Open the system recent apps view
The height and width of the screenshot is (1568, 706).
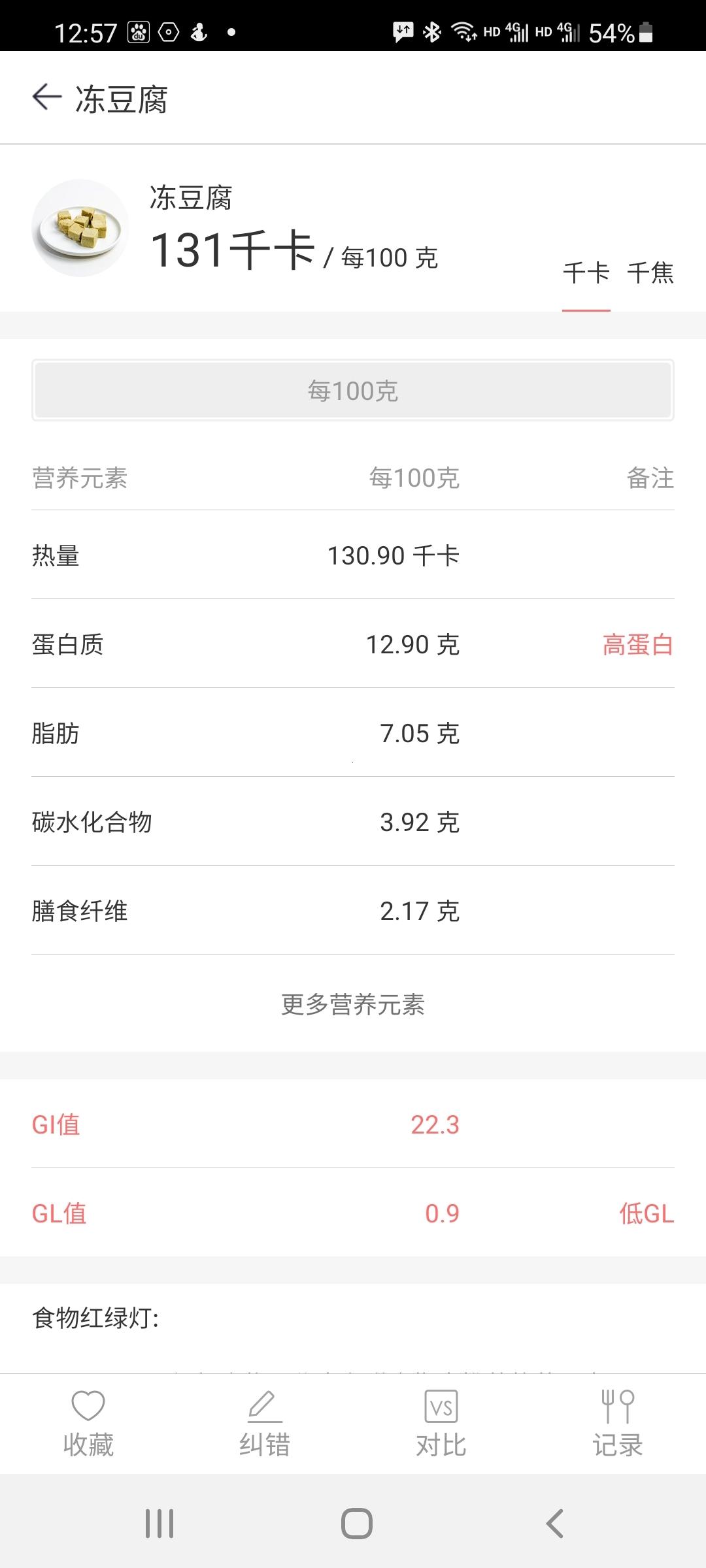(x=160, y=1524)
